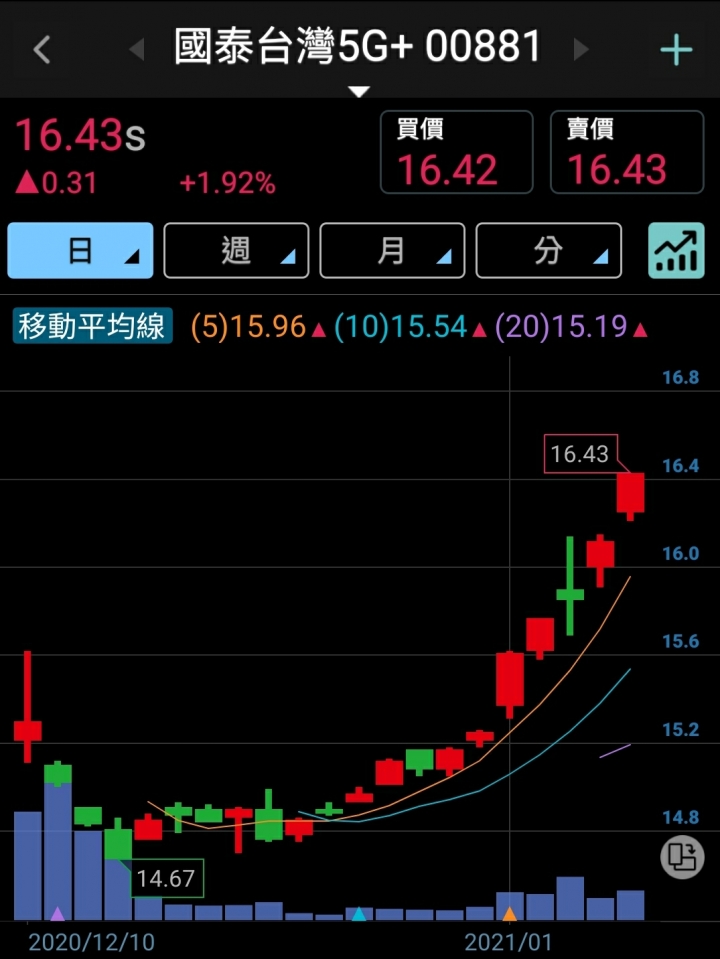Switch to the 分 minute chart

coord(548,250)
